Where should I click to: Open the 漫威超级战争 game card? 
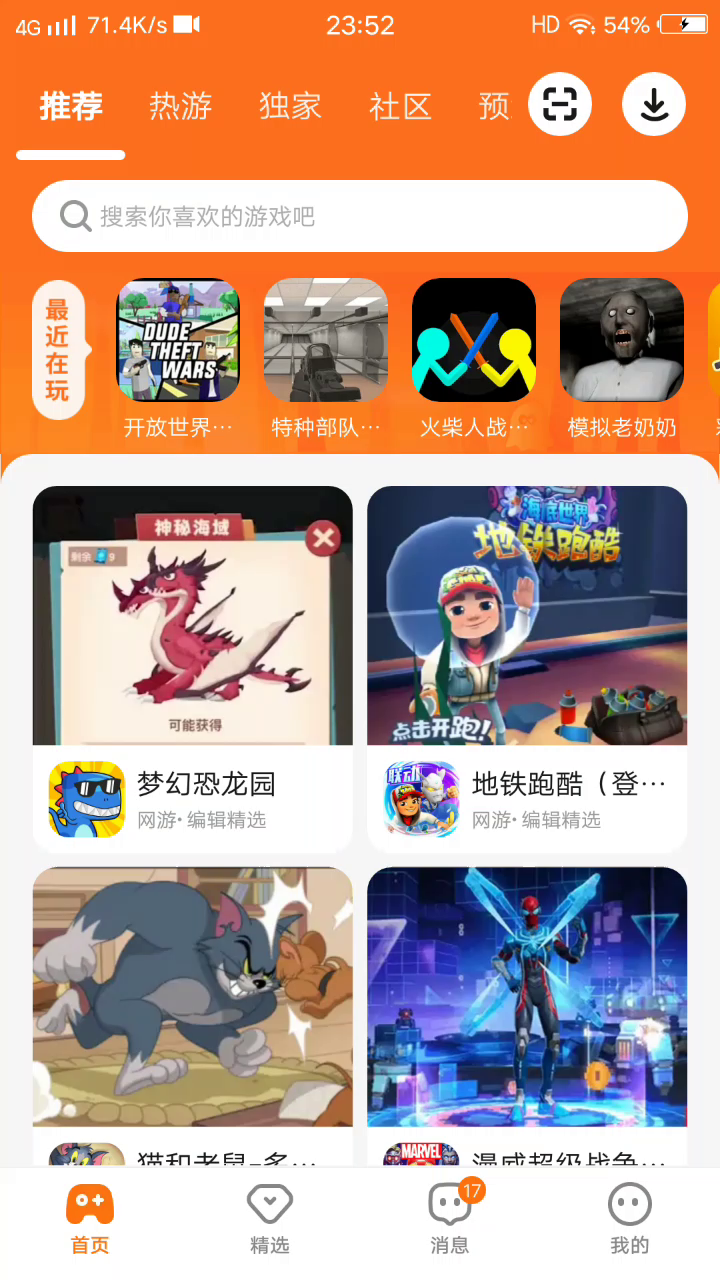(x=527, y=1010)
